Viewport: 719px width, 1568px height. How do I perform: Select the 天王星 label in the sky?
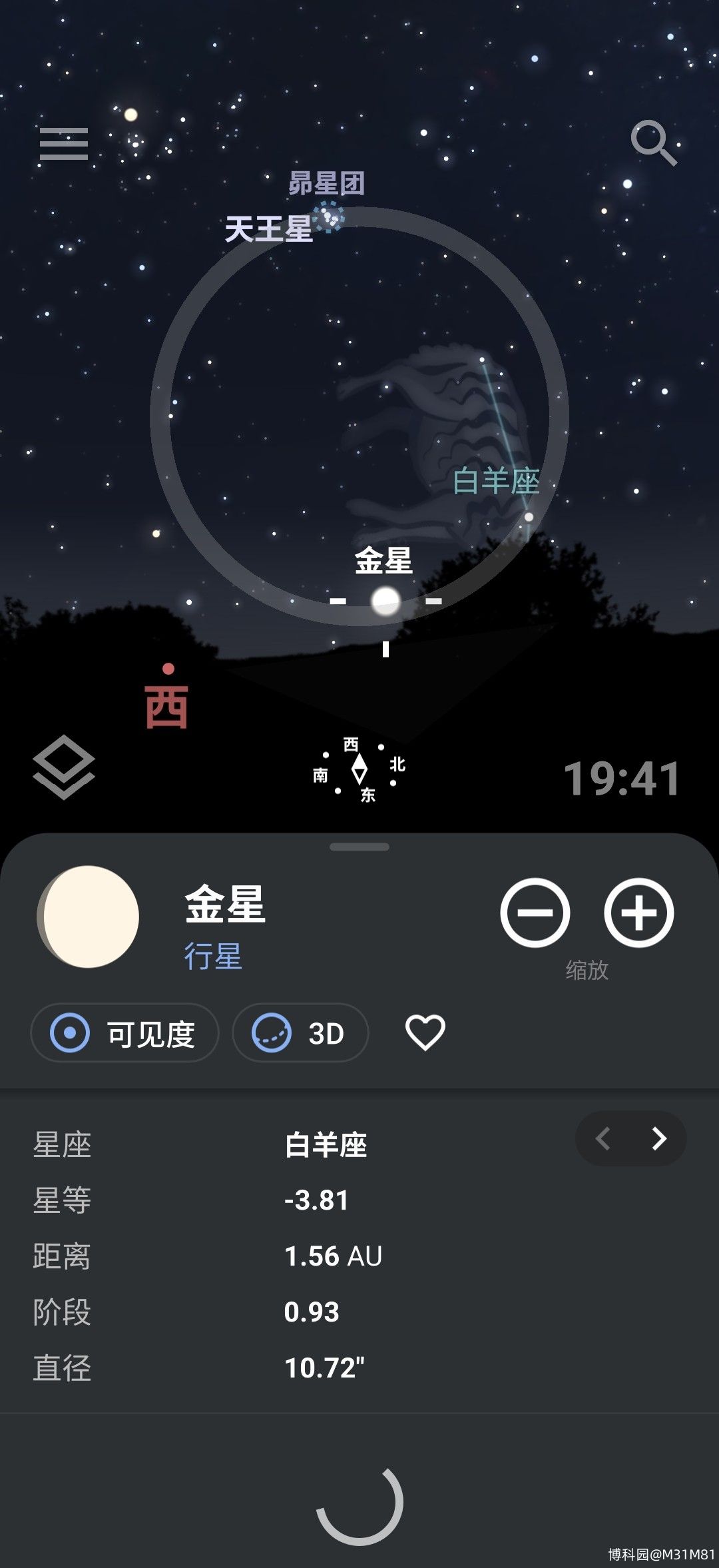(268, 229)
